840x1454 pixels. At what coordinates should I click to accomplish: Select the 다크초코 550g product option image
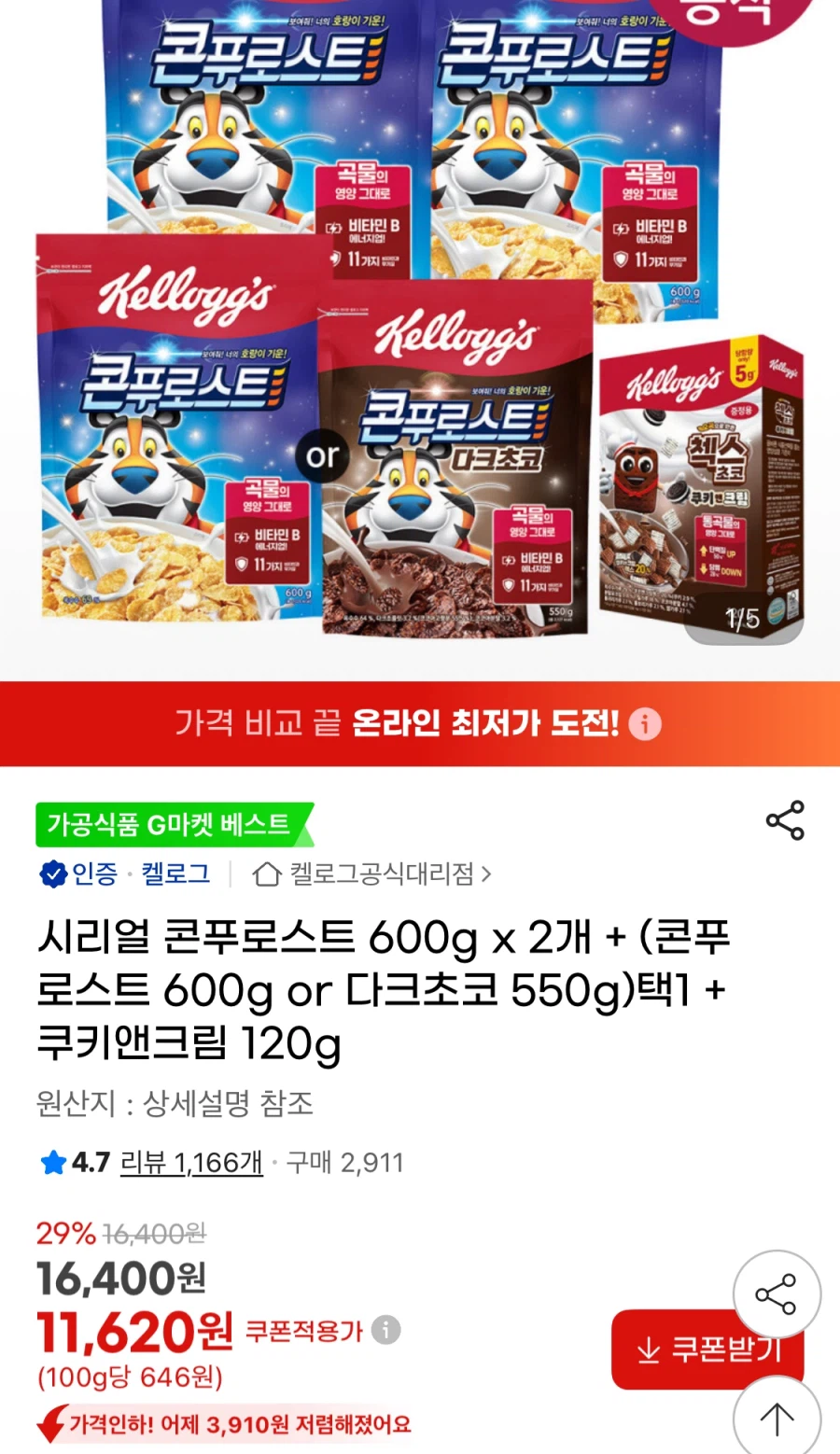coord(457,467)
